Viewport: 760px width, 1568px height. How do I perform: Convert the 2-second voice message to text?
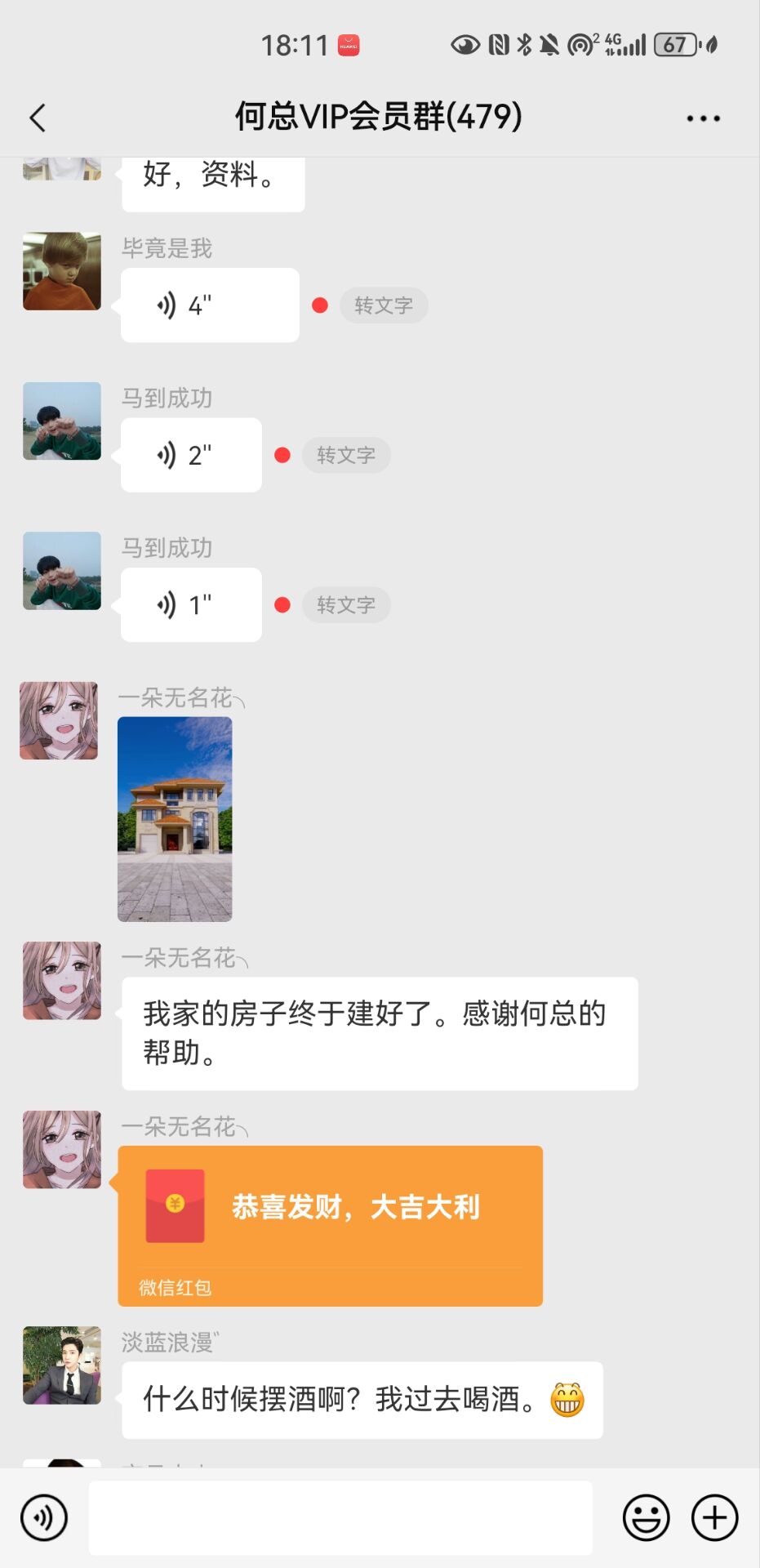[x=346, y=455]
